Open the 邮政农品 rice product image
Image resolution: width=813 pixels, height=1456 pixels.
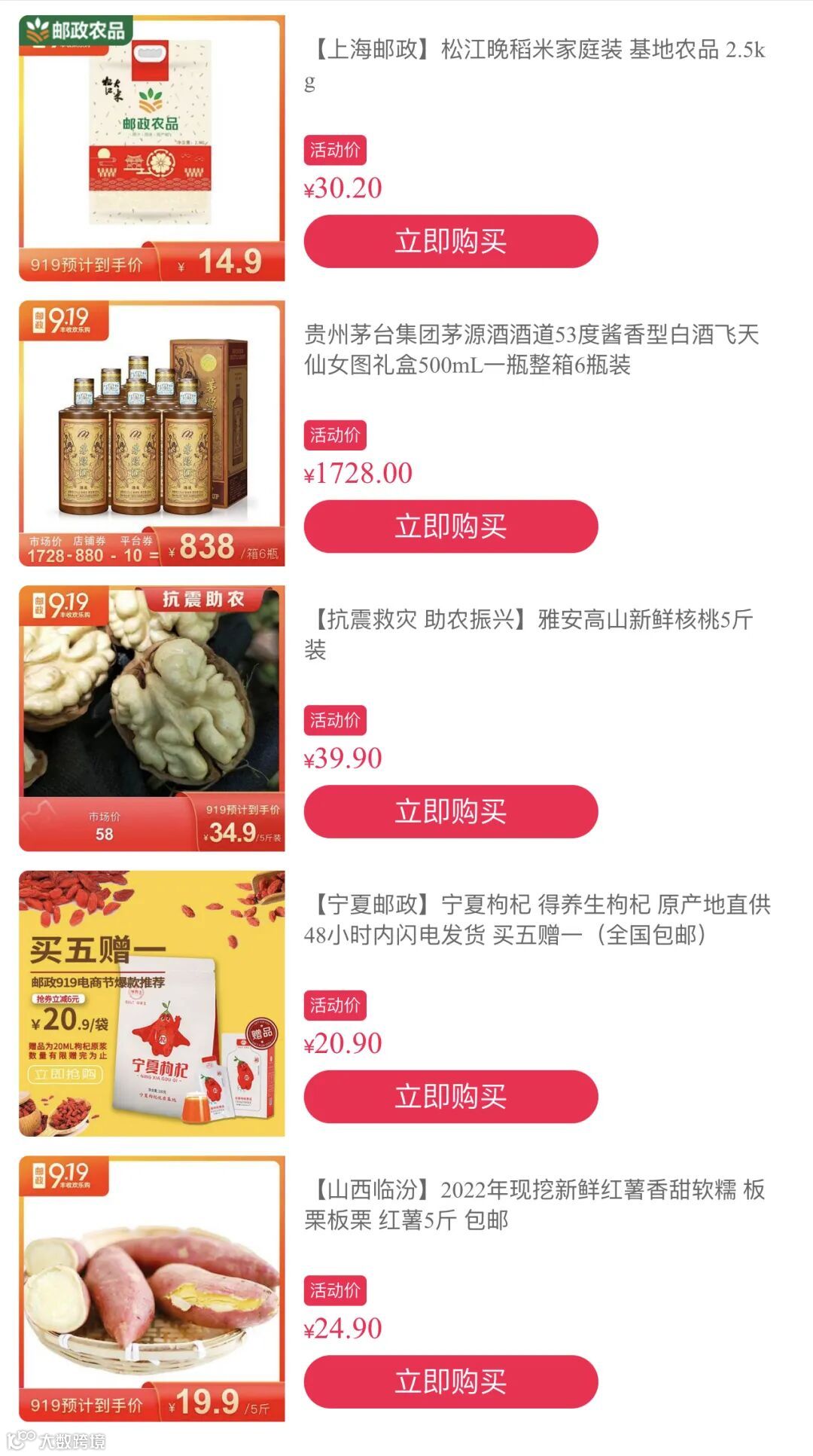point(152,148)
